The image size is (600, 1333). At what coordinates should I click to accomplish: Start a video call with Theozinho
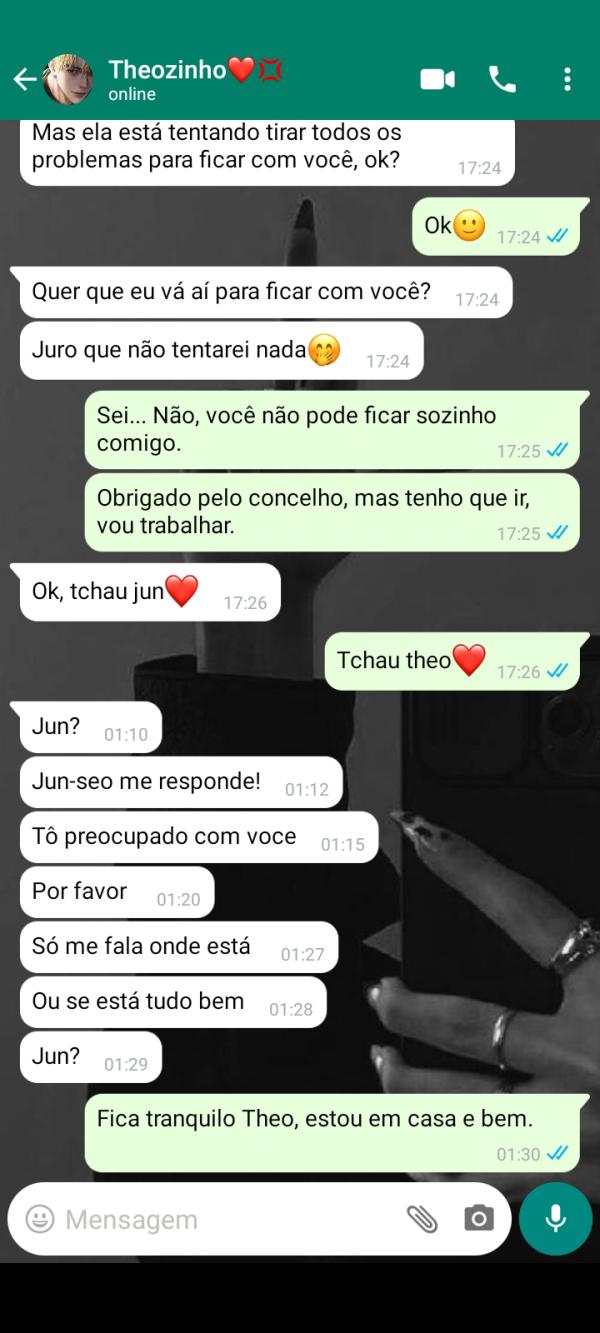[x=437, y=80]
